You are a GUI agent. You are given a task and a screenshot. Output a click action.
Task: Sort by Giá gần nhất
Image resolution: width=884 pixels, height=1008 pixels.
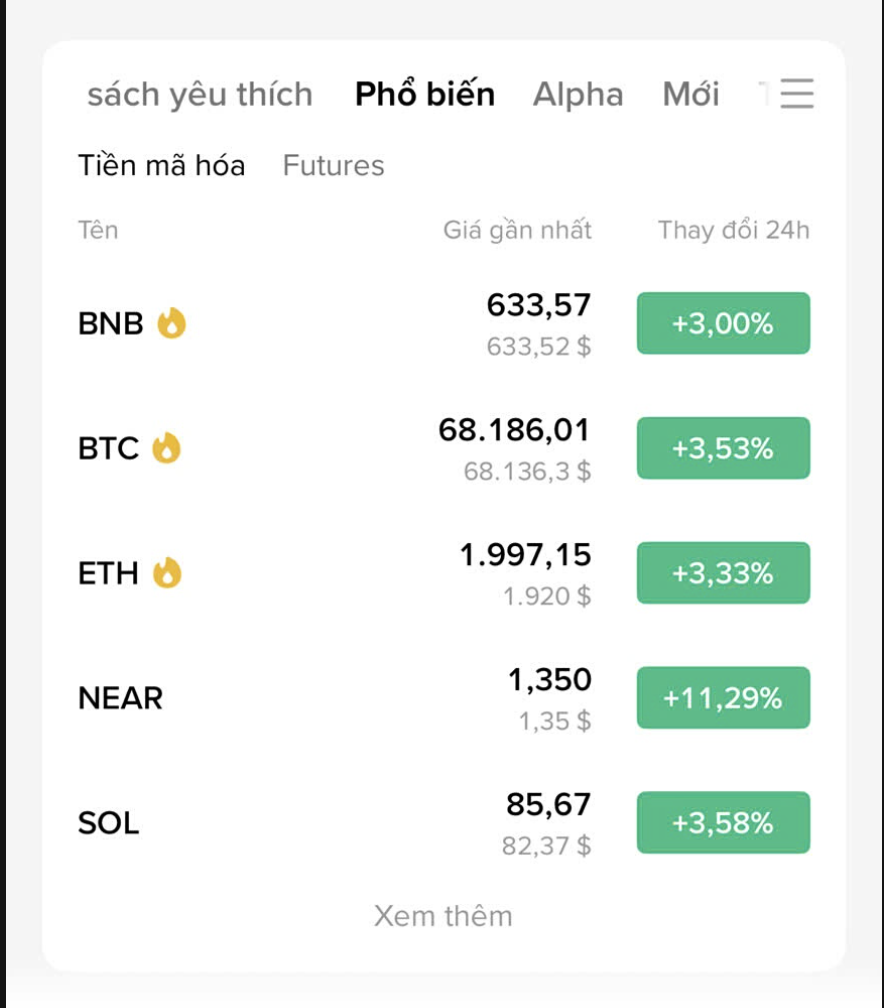(518, 231)
